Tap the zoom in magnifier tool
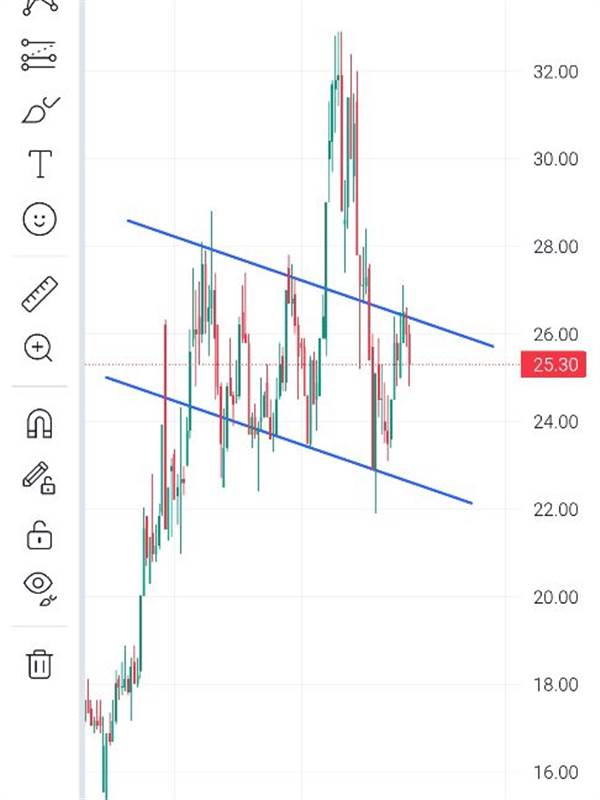The image size is (600, 800). tap(38, 348)
